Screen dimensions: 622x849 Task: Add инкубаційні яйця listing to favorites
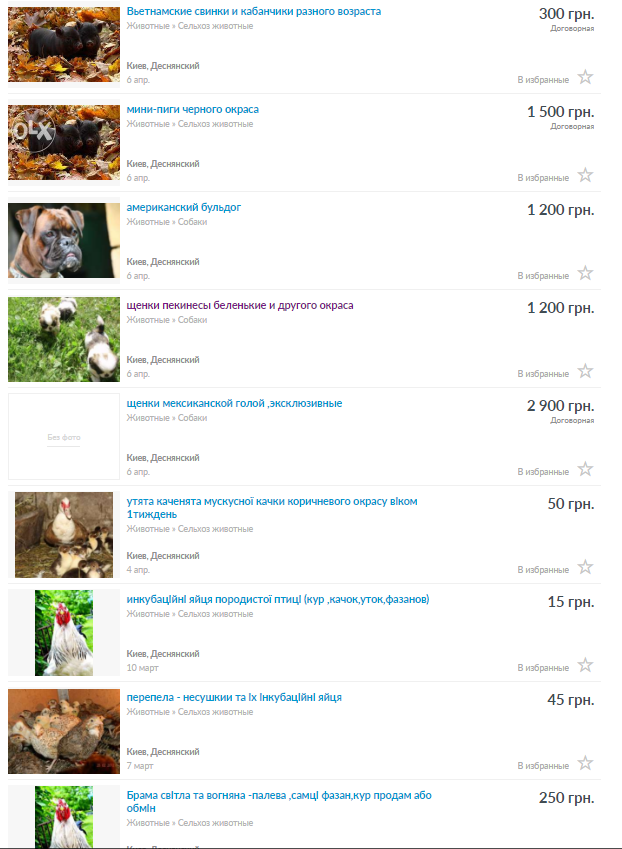[x=585, y=665]
